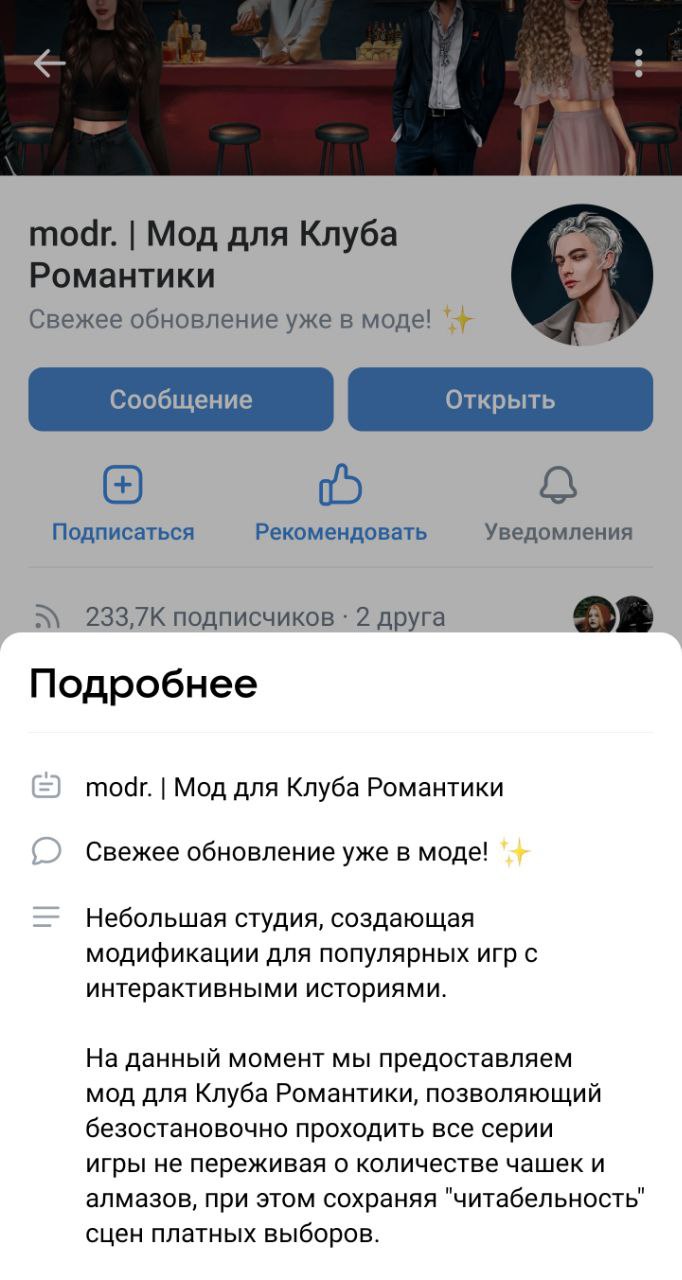Screen dimensions: 682x1280
Task: Go back using the top arrow
Action: pyautogui.click(x=48, y=64)
